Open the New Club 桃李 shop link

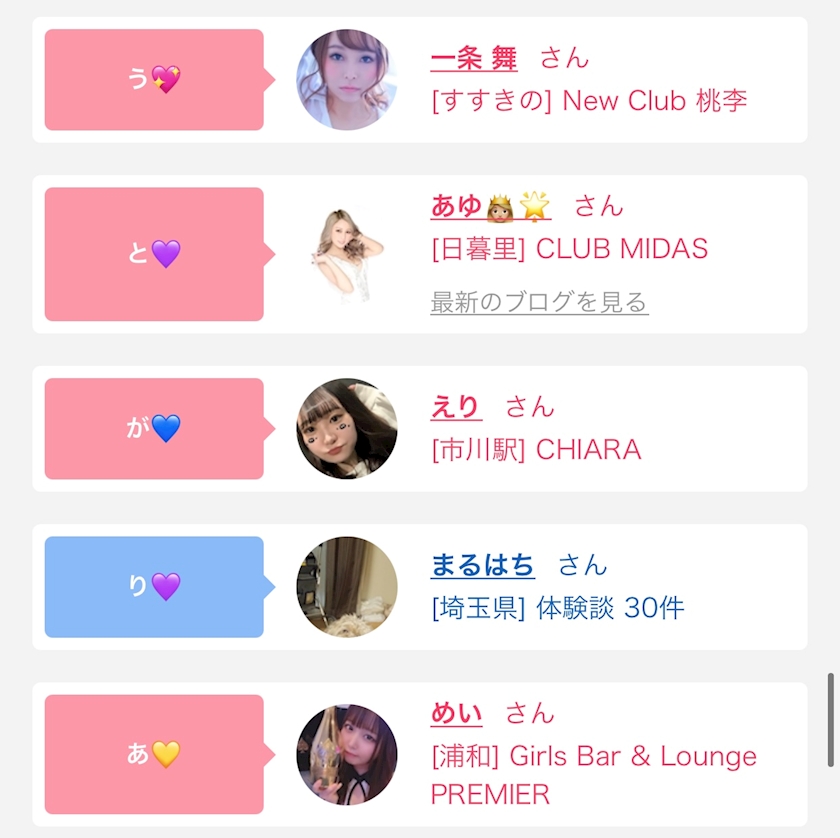(589, 101)
